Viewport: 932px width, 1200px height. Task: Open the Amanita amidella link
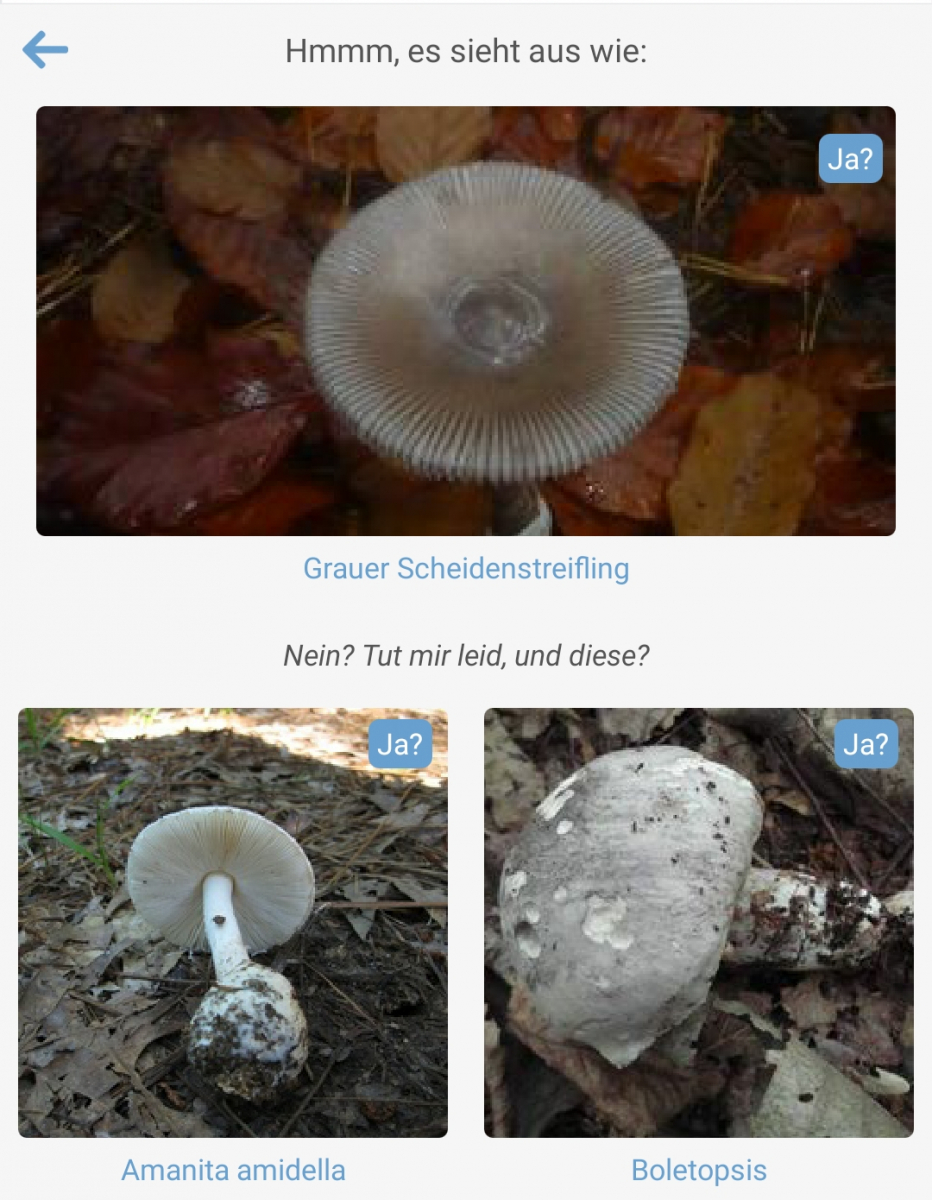[x=233, y=1169]
